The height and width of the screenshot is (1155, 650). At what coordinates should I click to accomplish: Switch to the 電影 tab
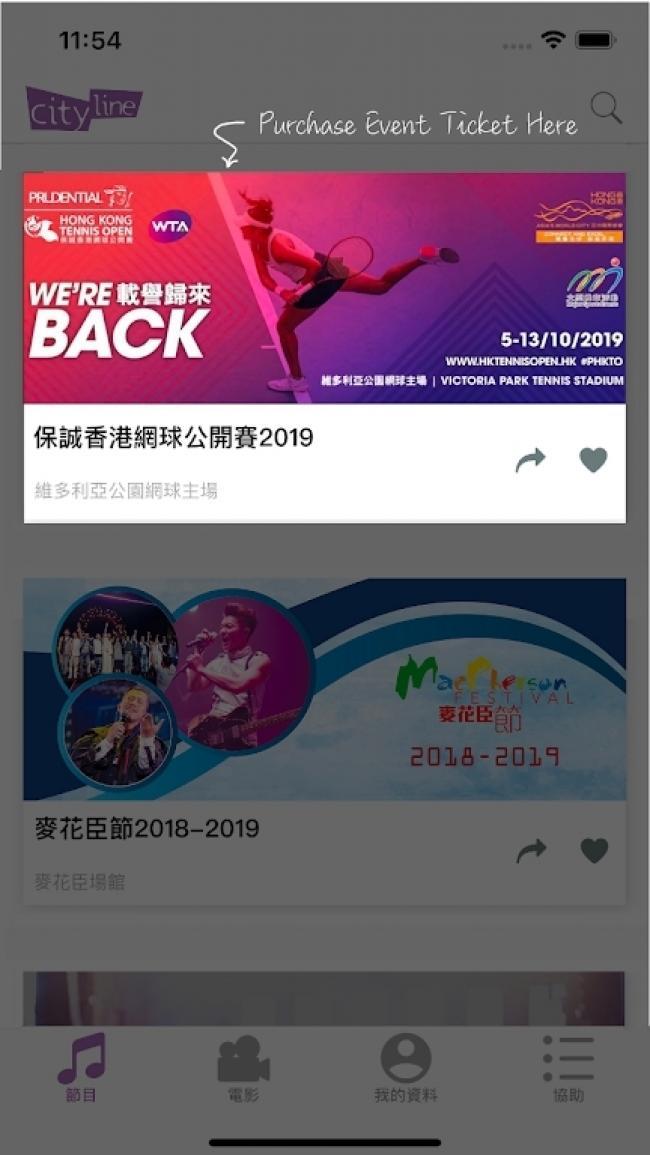click(x=243, y=1068)
